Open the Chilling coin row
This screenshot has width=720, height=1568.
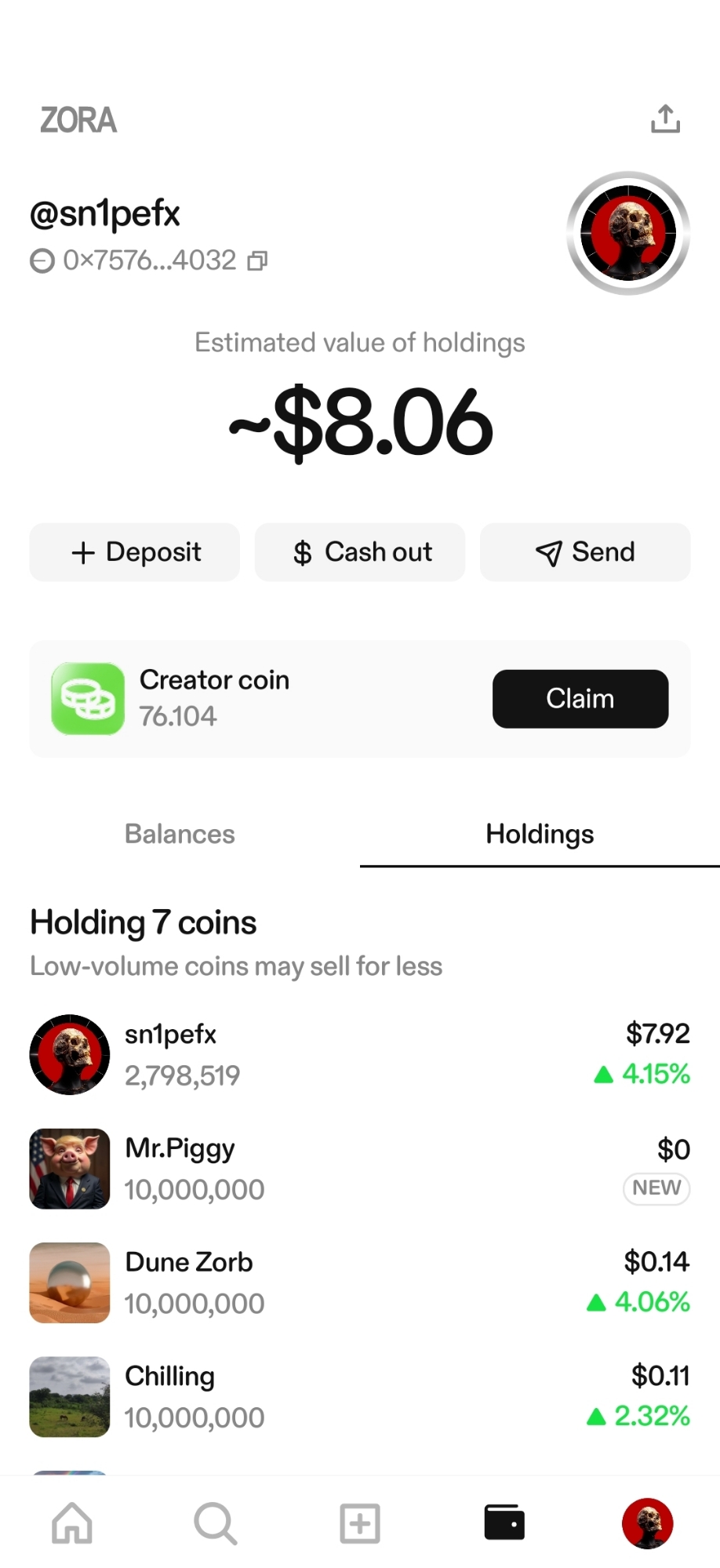tap(360, 1396)
